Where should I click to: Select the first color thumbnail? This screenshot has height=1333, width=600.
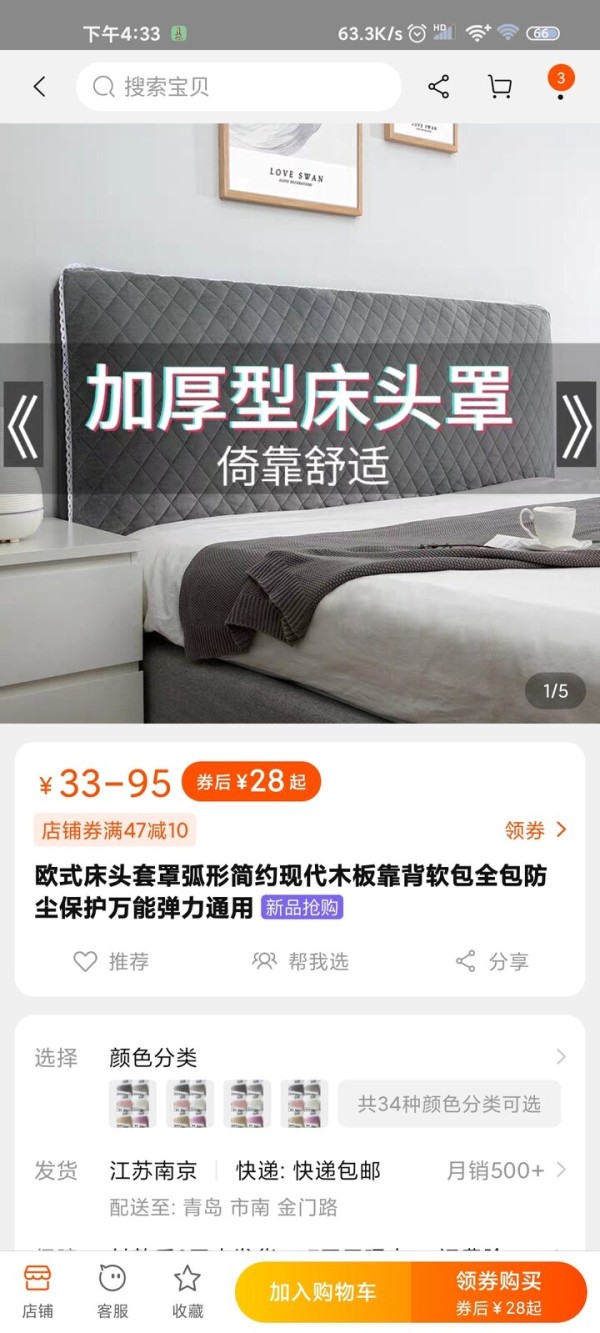pyautogui.click(x=132, y=1104)
